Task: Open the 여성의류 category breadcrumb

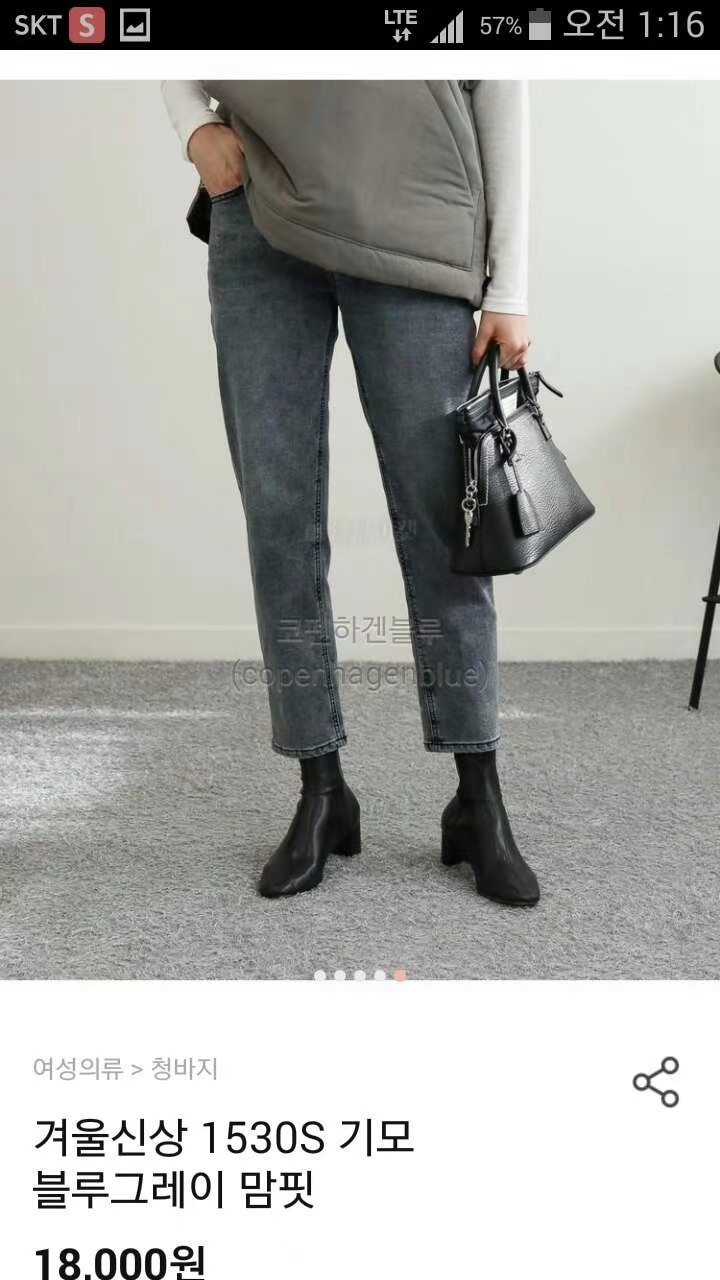Action: 77,1069
